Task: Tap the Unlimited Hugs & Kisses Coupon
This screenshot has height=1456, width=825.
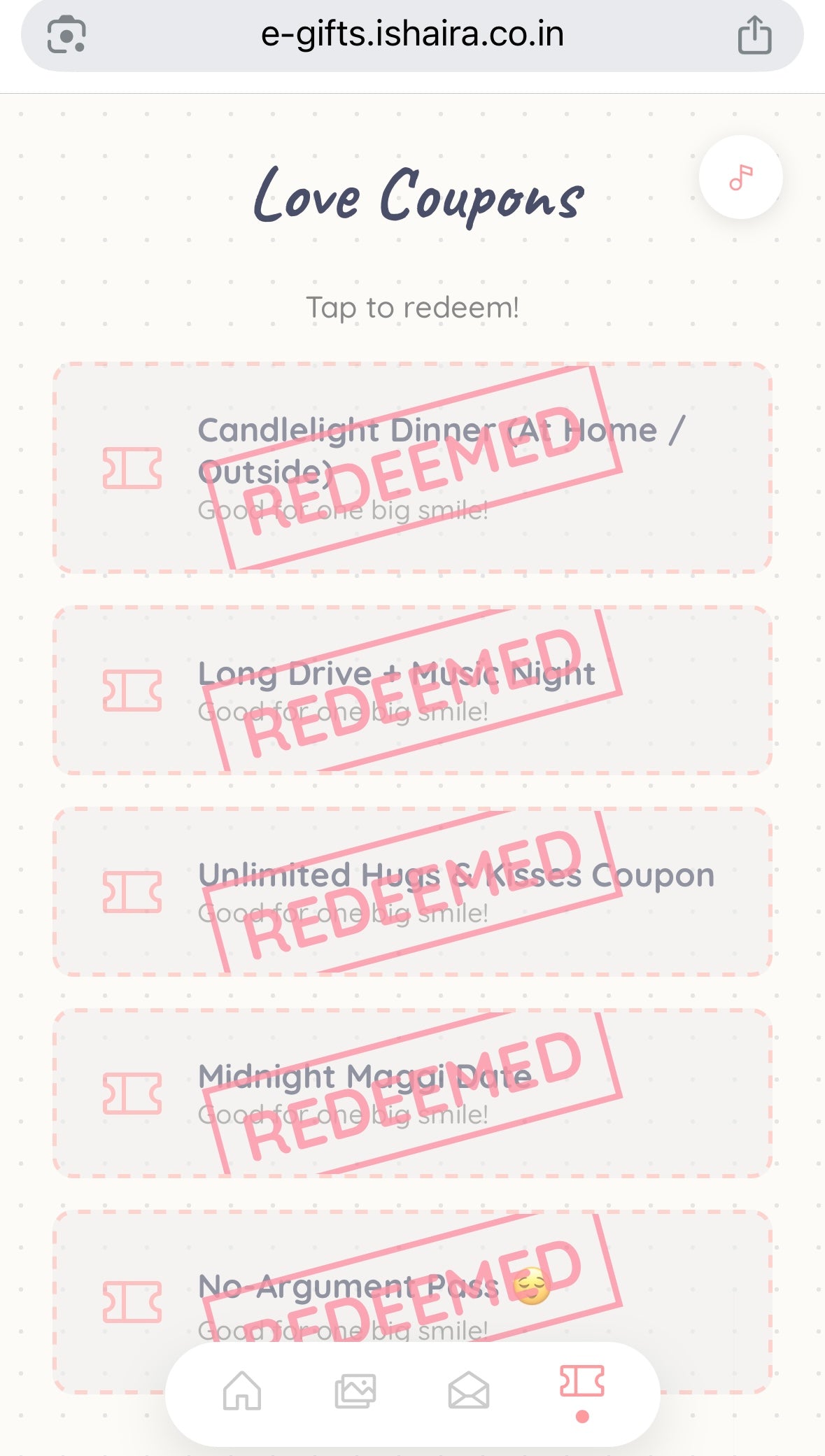Action: (412, 892)
